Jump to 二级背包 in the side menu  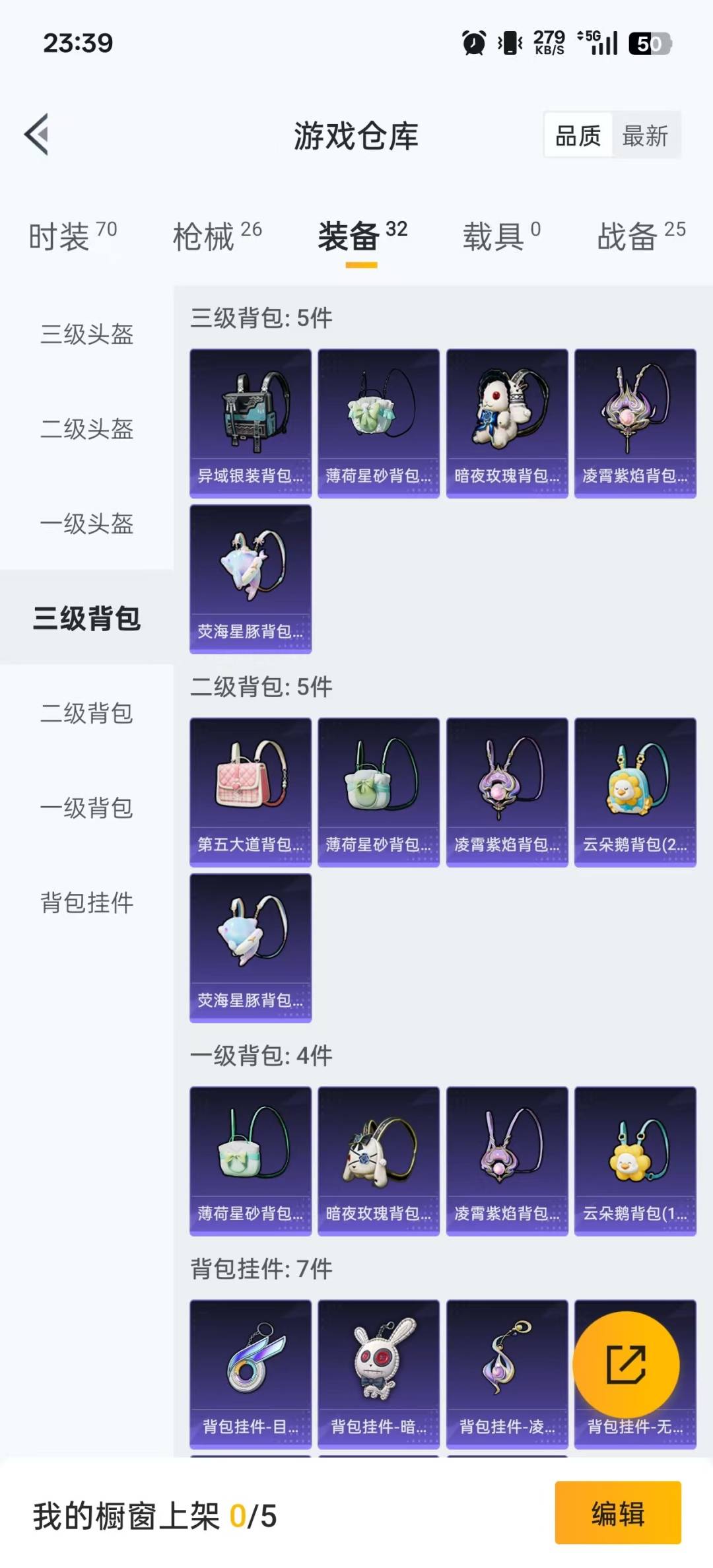pos(86,714)
